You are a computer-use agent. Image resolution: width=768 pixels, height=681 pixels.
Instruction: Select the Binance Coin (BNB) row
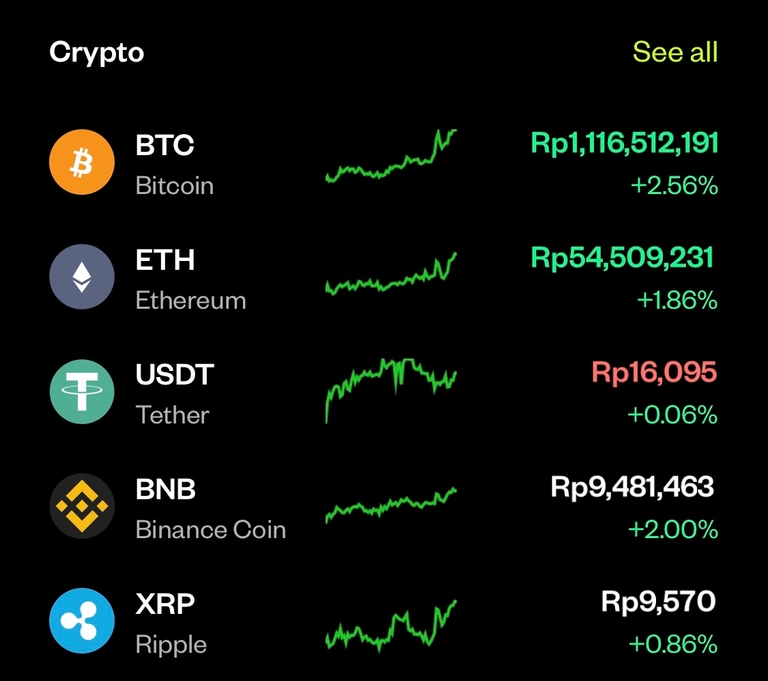pos(384,507)
